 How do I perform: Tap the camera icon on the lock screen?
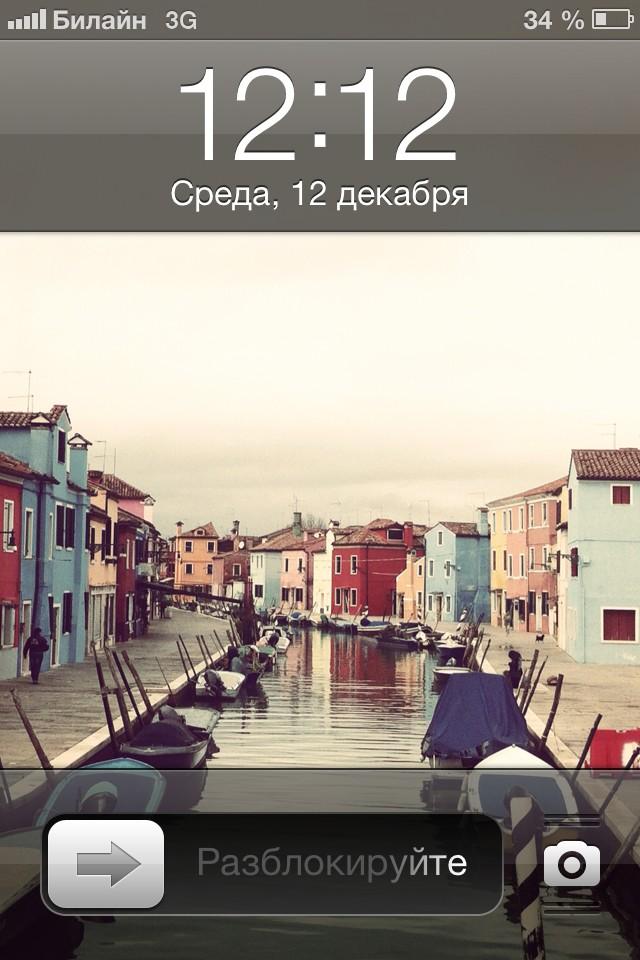click(571, 864)
